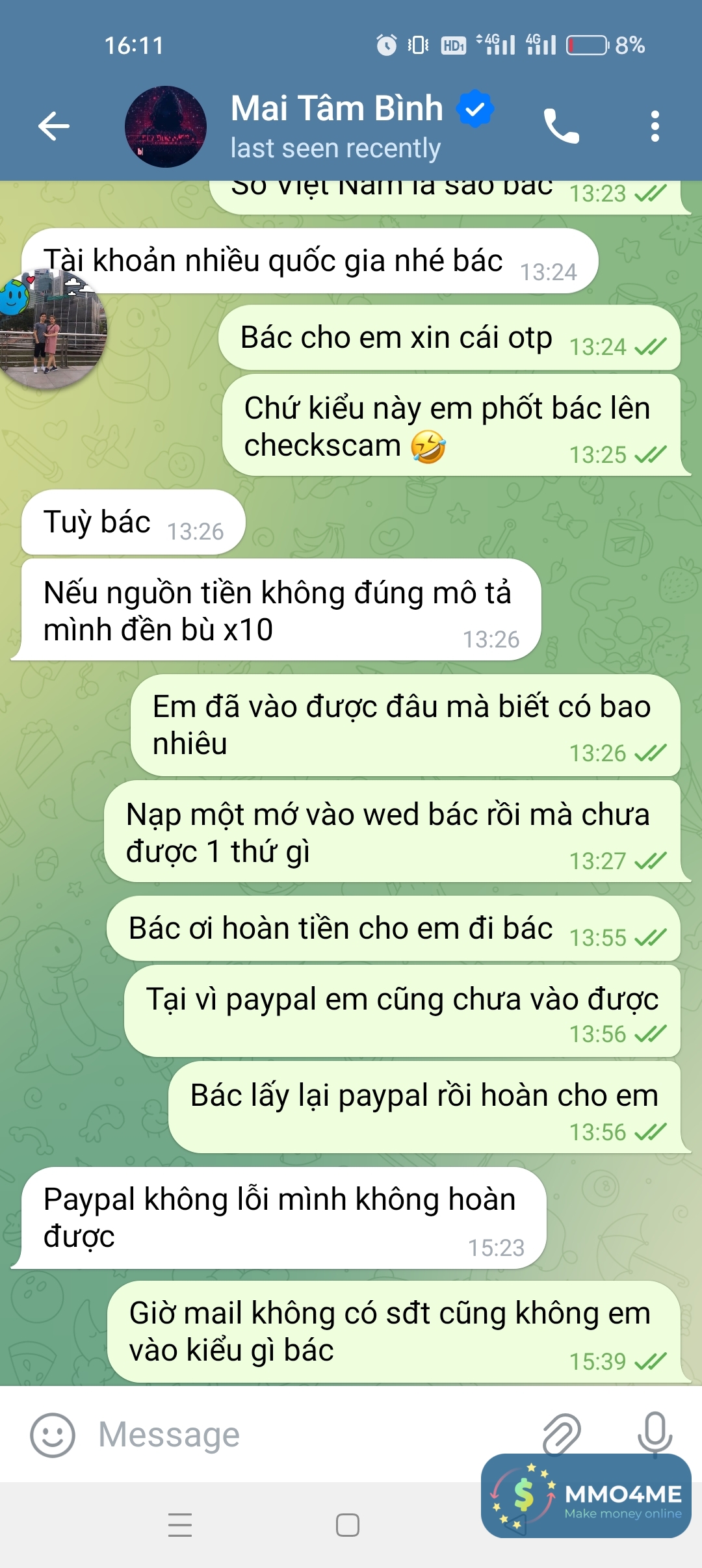The height and width of the screenshot is (1568, 702).
Task: Go back to the chat list
Action: 54,126
